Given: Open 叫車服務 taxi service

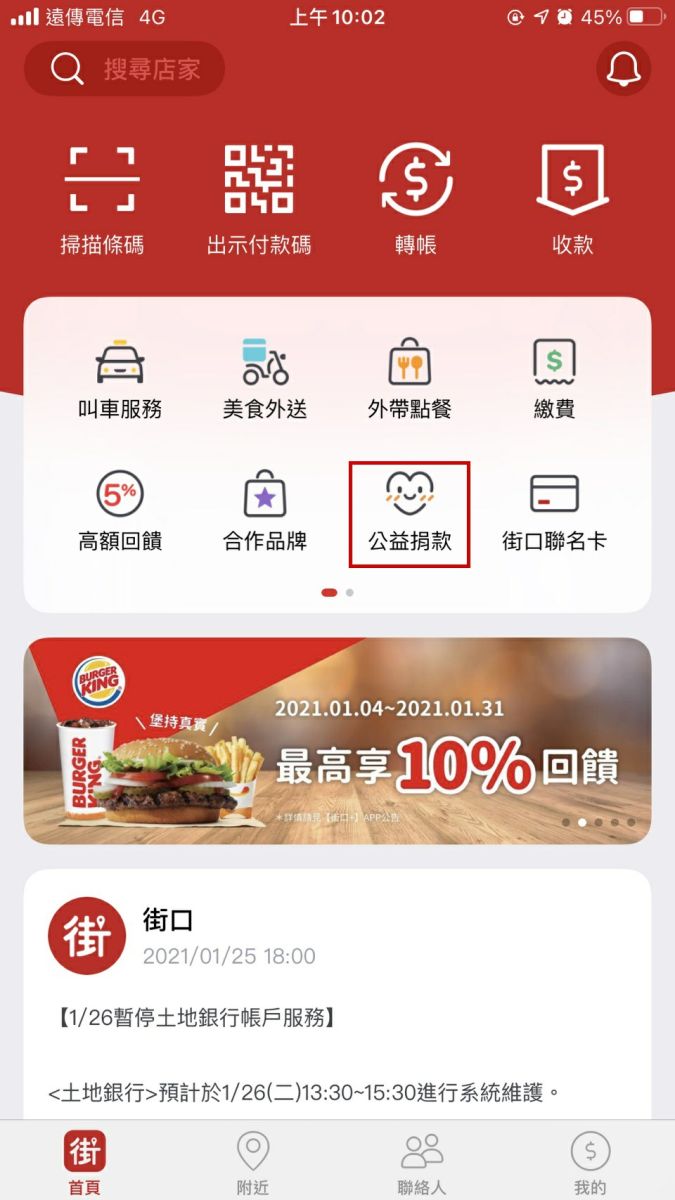Looking at the screenshot, I should pyautogui.click(x=120, y=379).
